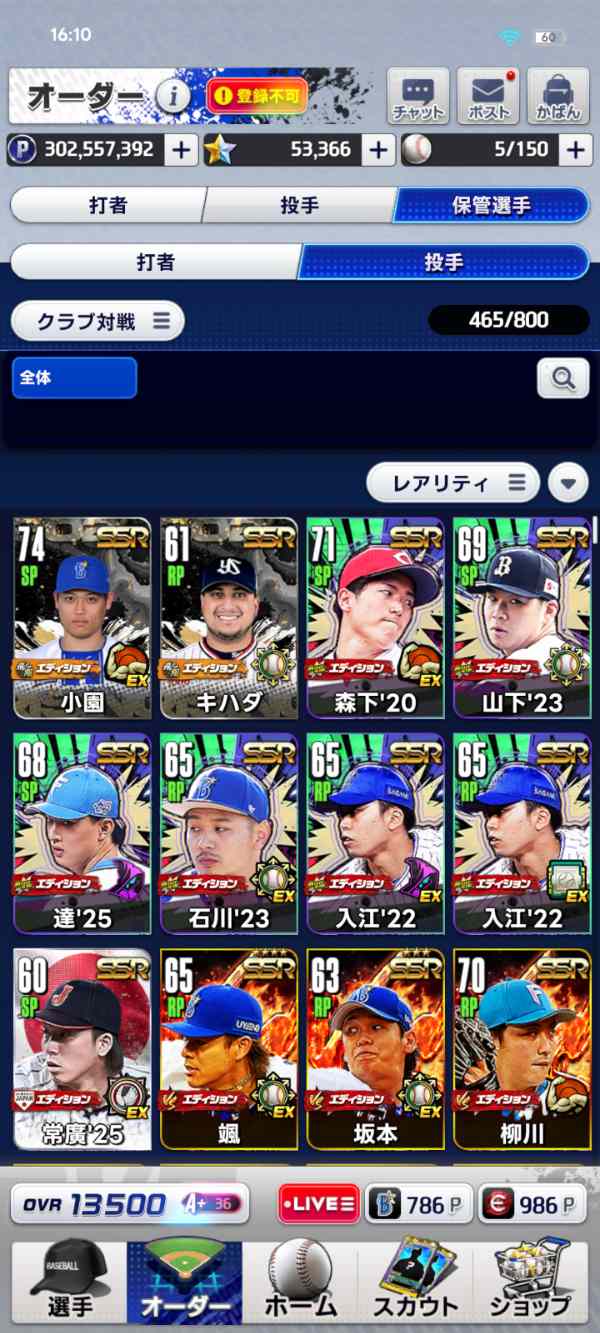Open the 小園 player card
The height and width of the screenshot is (1333, 600).
point(82,617)
